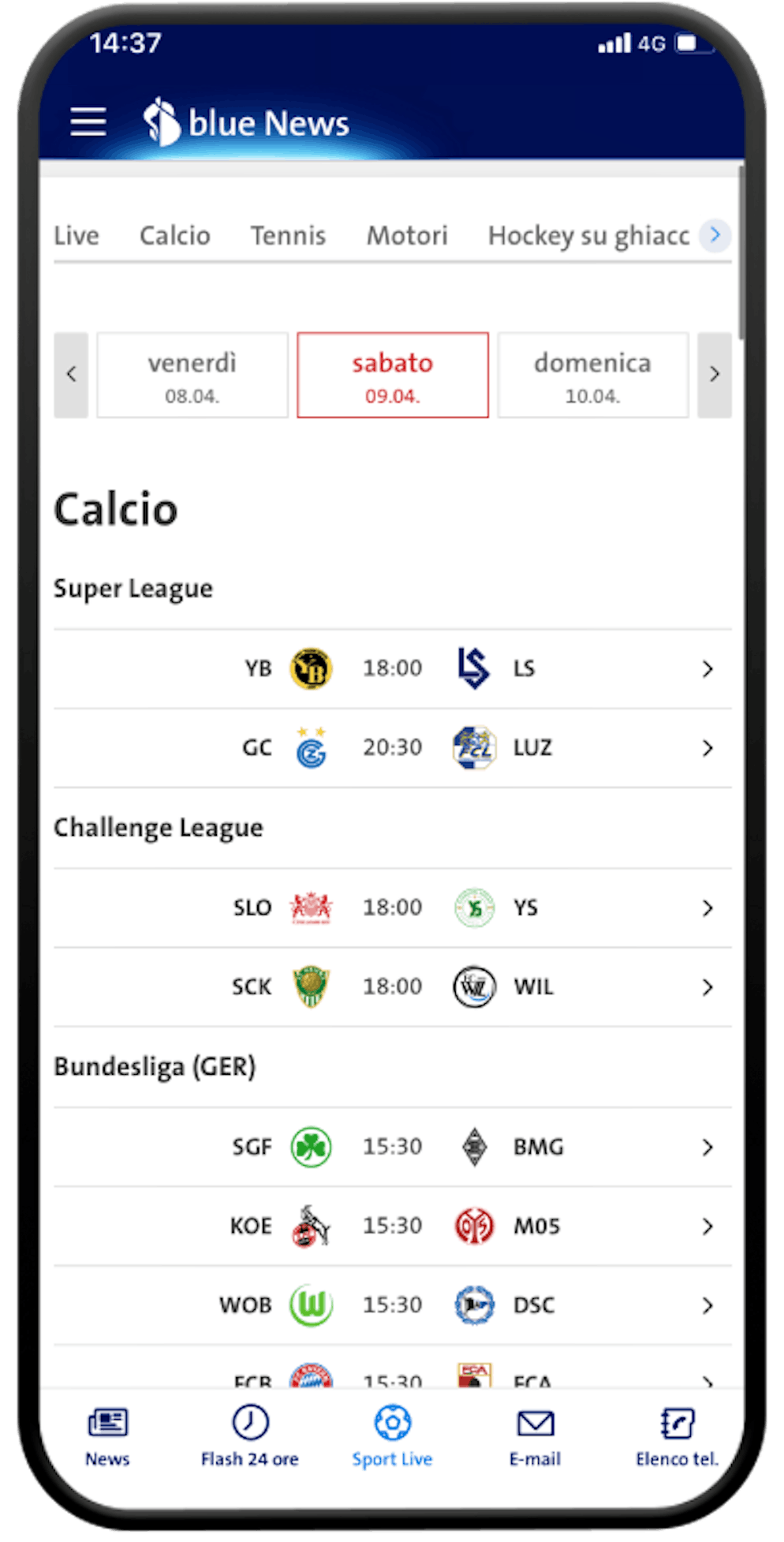784x1542 pixels.
Task: Open the Elenco tel. tab
Action: pyautogui.click(x=678, y=1436)
